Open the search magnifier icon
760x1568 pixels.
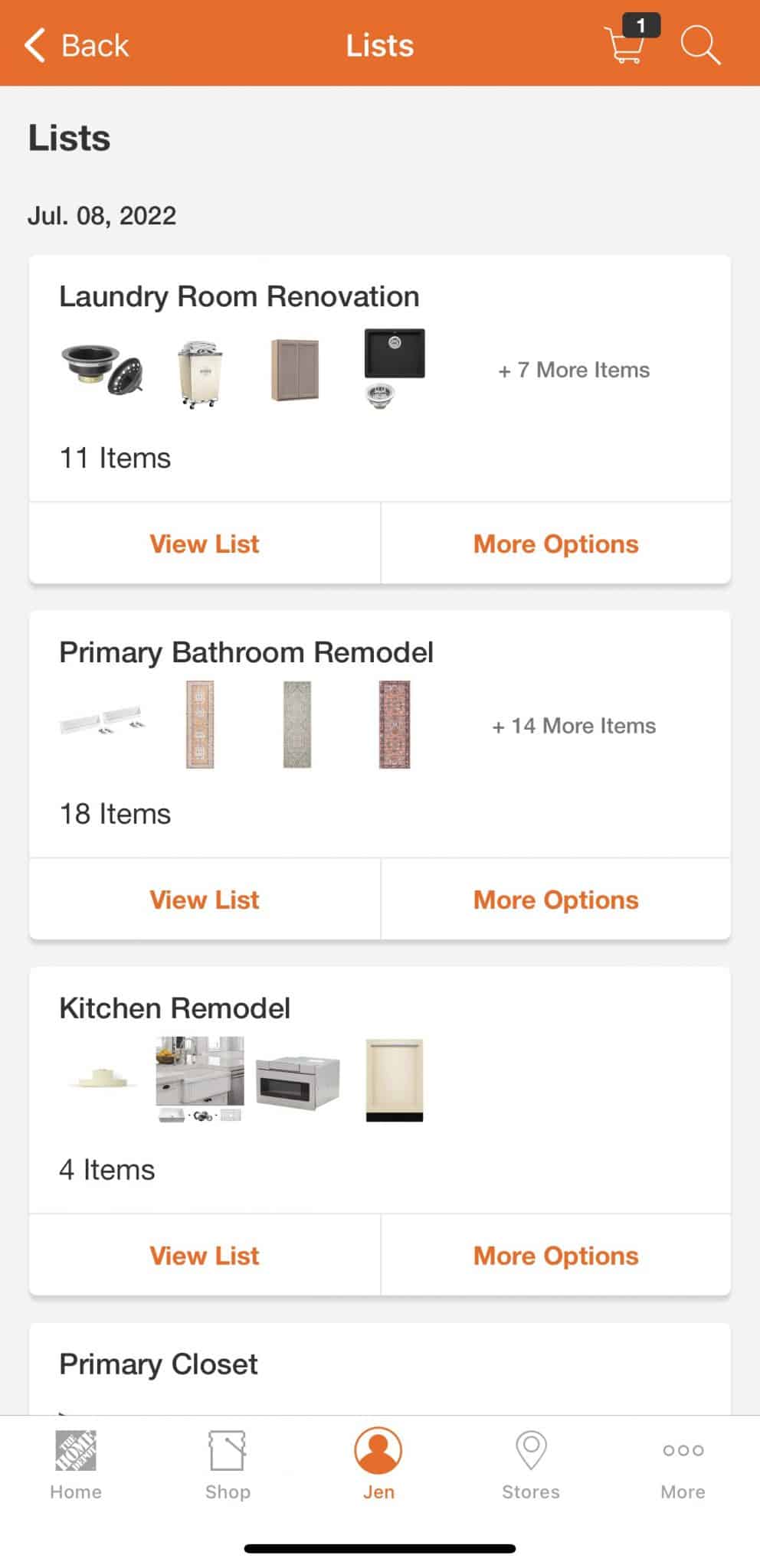coord(700,46)
